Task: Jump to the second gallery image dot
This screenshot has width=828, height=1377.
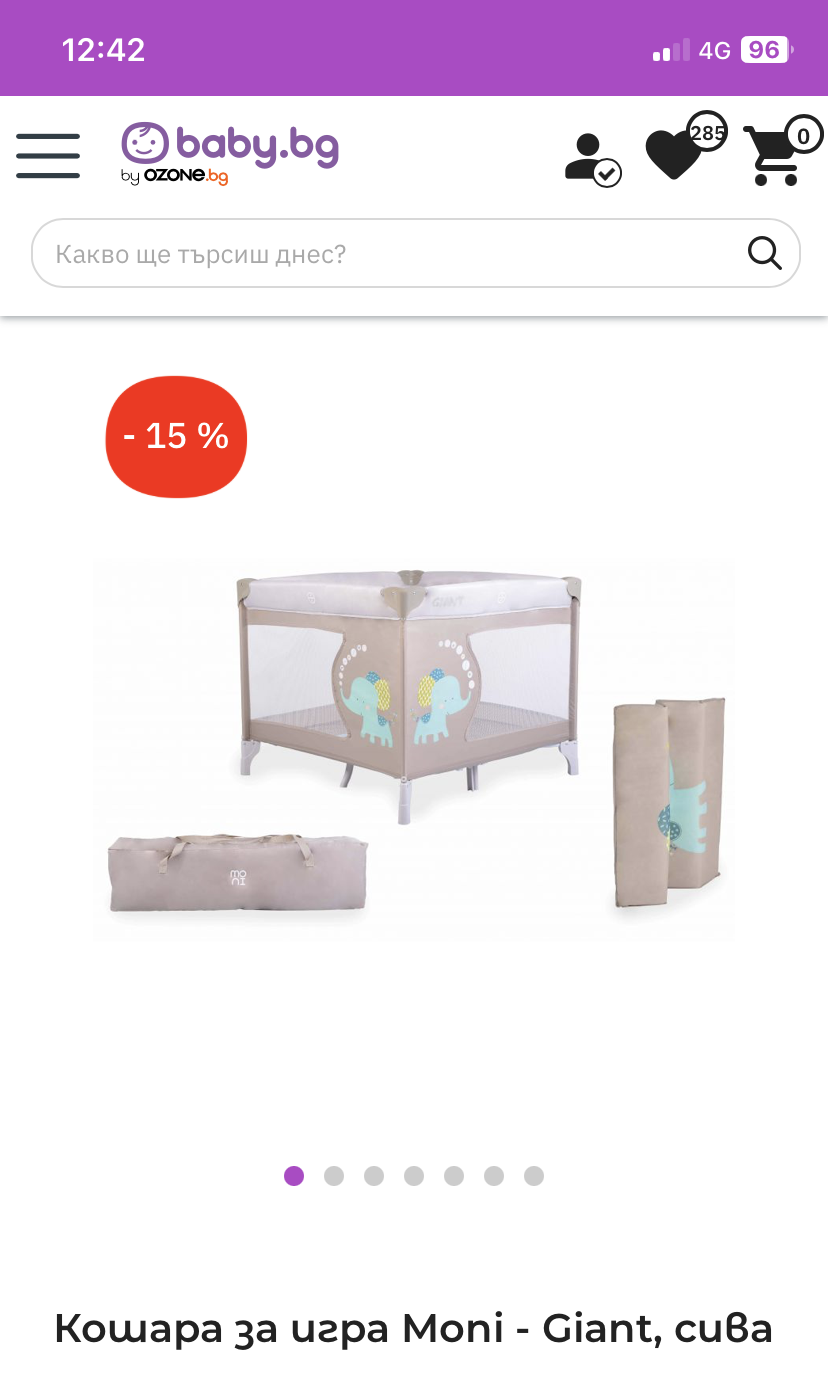Action: coord(334,1176)
